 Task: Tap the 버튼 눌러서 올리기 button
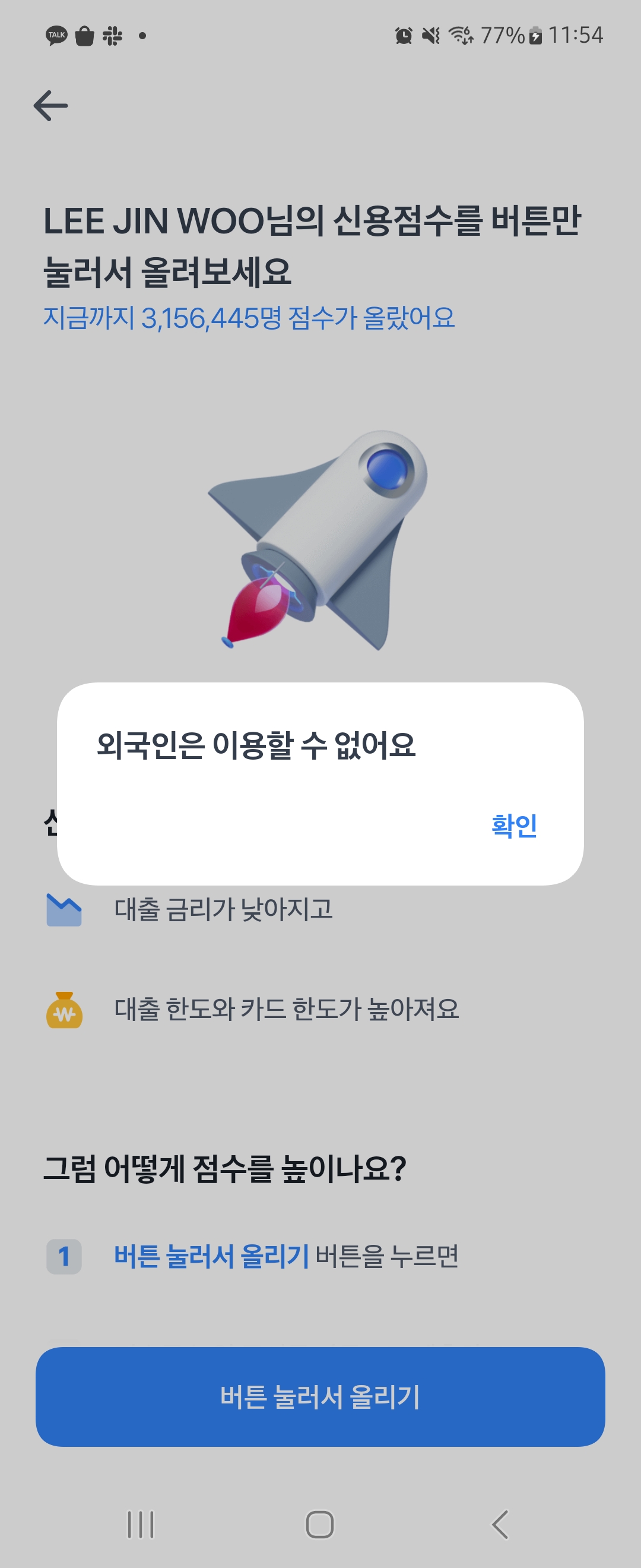[x=320, y=1396]
